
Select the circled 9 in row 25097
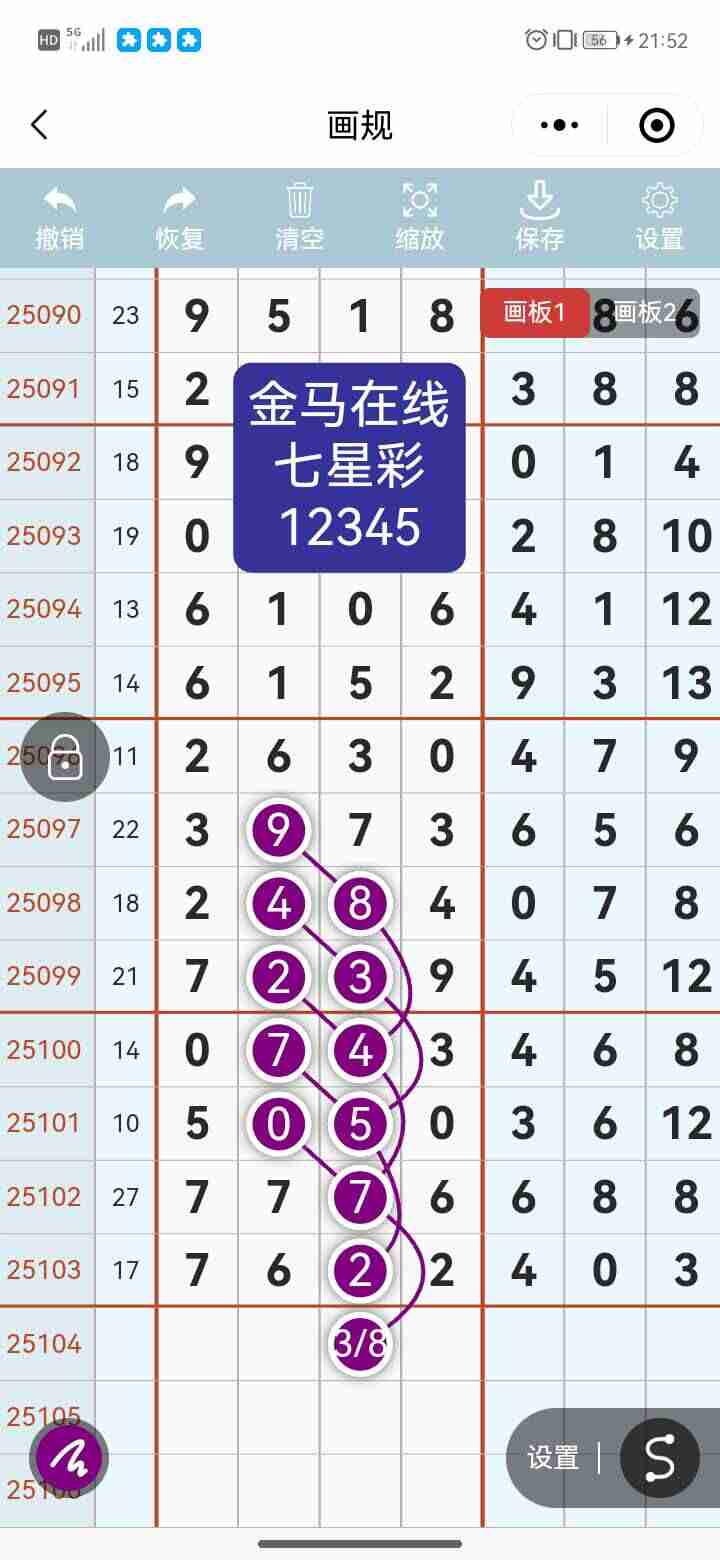pyautogui.click(x=280, y=829)
